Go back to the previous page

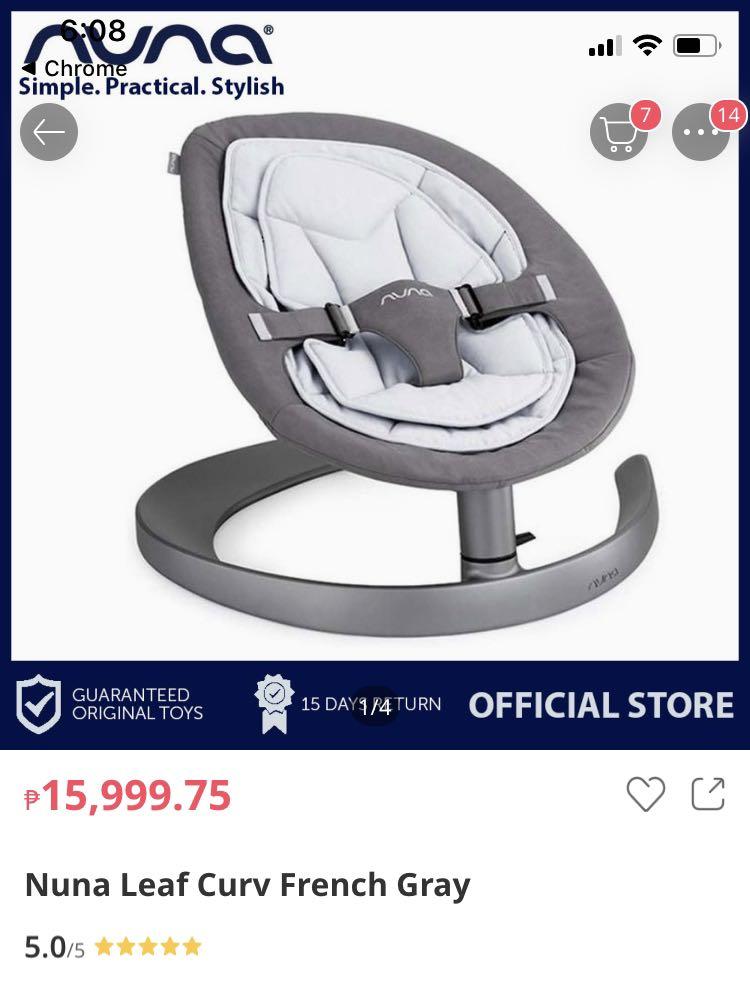48,132
